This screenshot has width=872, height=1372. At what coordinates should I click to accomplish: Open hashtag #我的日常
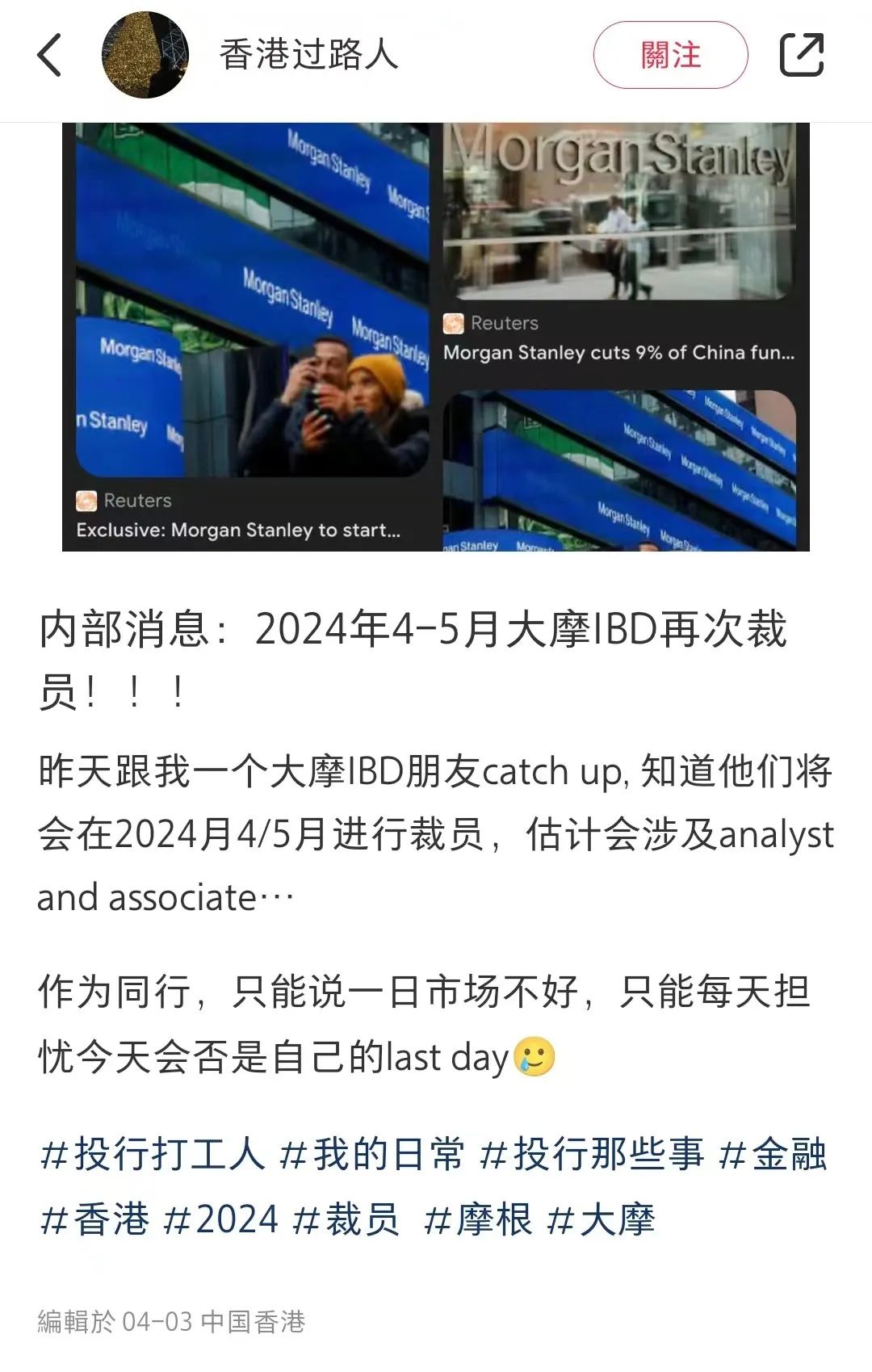[x=371, y=1154]
